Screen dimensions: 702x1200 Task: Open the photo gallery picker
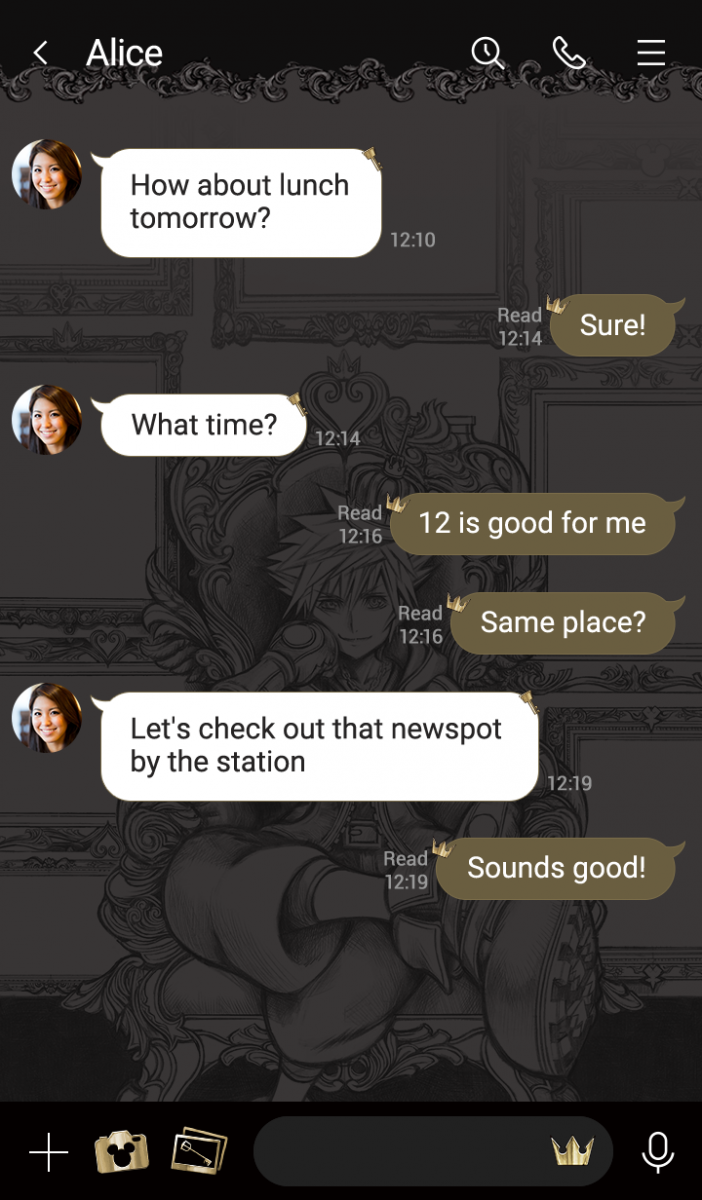coord(199,1151)
